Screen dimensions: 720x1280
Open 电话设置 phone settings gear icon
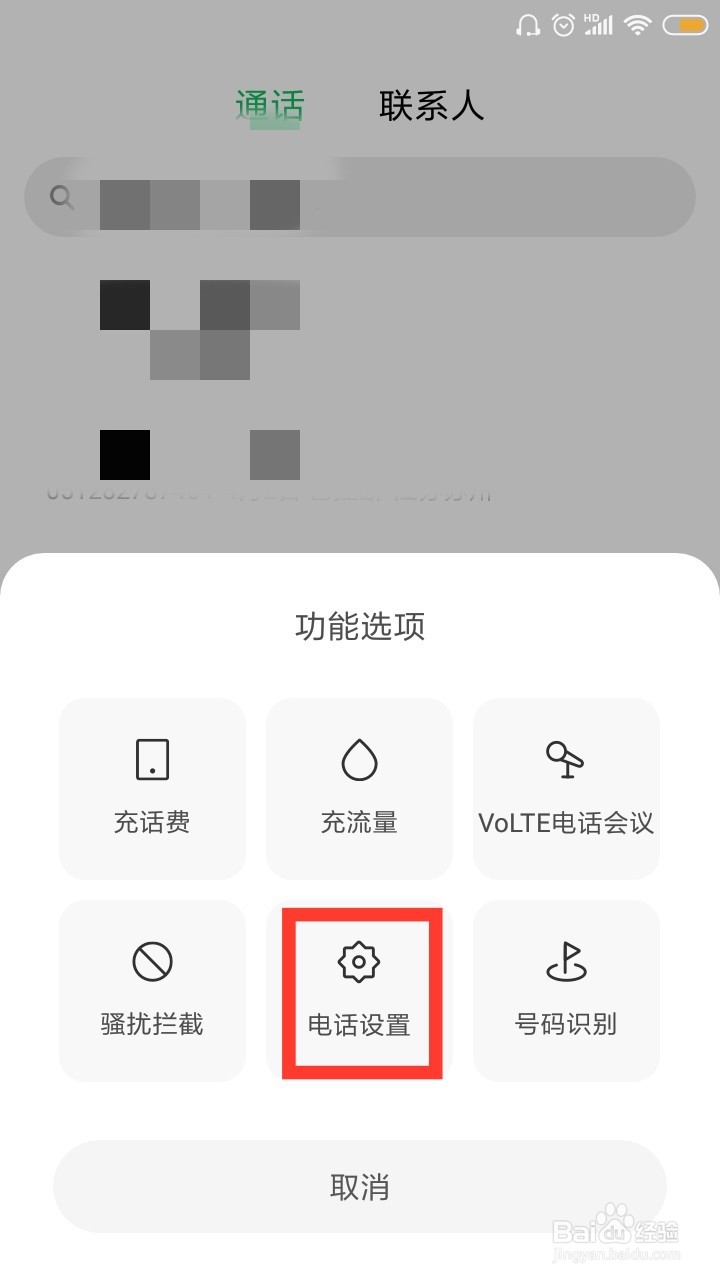pyautogui.click(x=359, y=963)
